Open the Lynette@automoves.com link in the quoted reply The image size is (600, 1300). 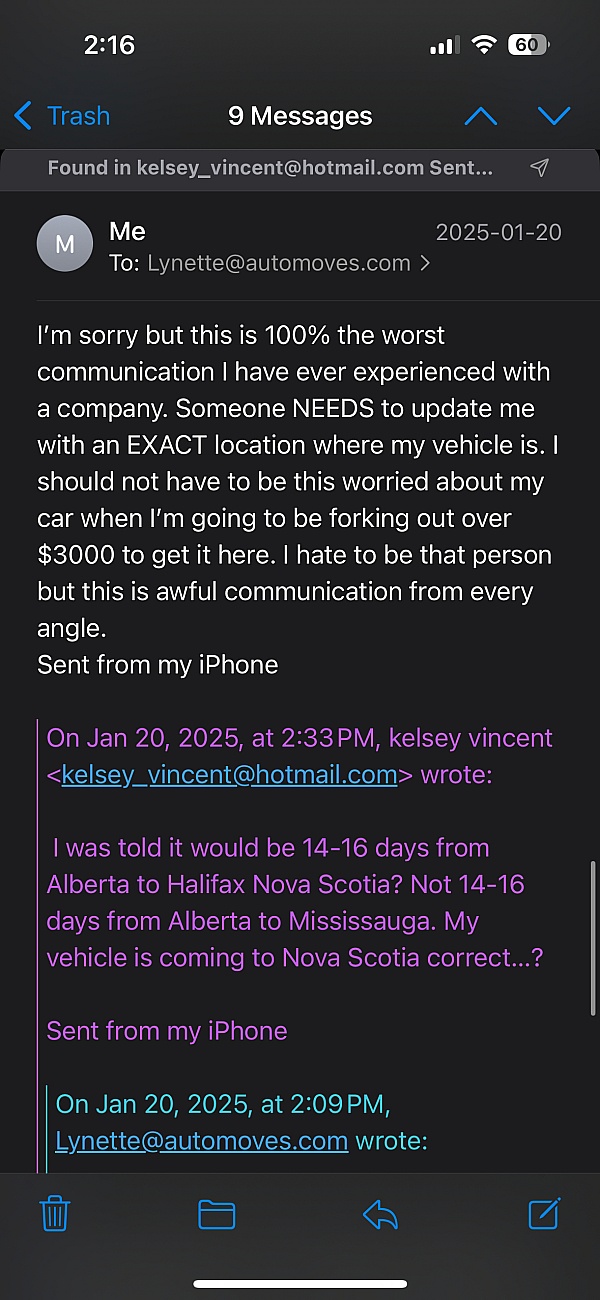tap(202, 1141)
